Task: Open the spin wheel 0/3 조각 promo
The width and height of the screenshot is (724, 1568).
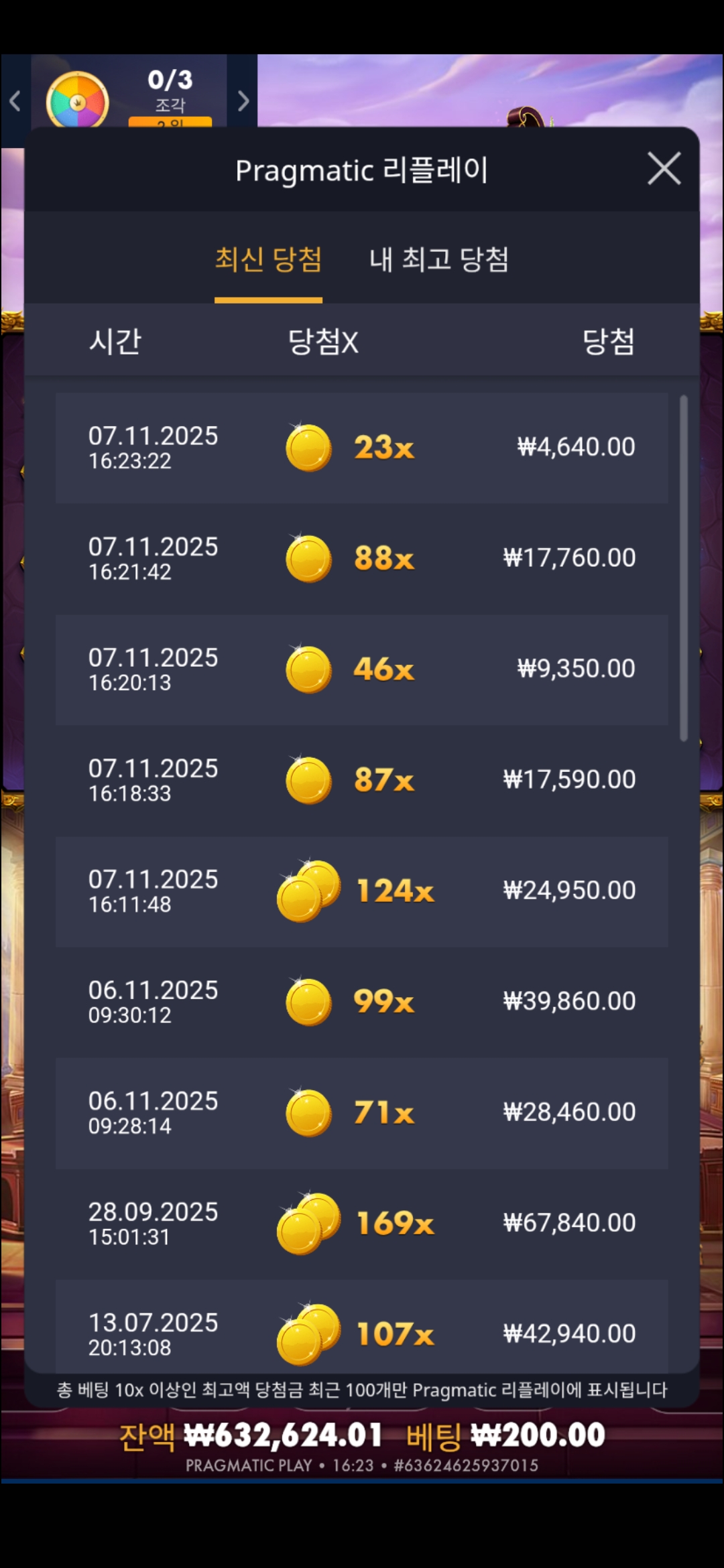Action: pos(129,97)
